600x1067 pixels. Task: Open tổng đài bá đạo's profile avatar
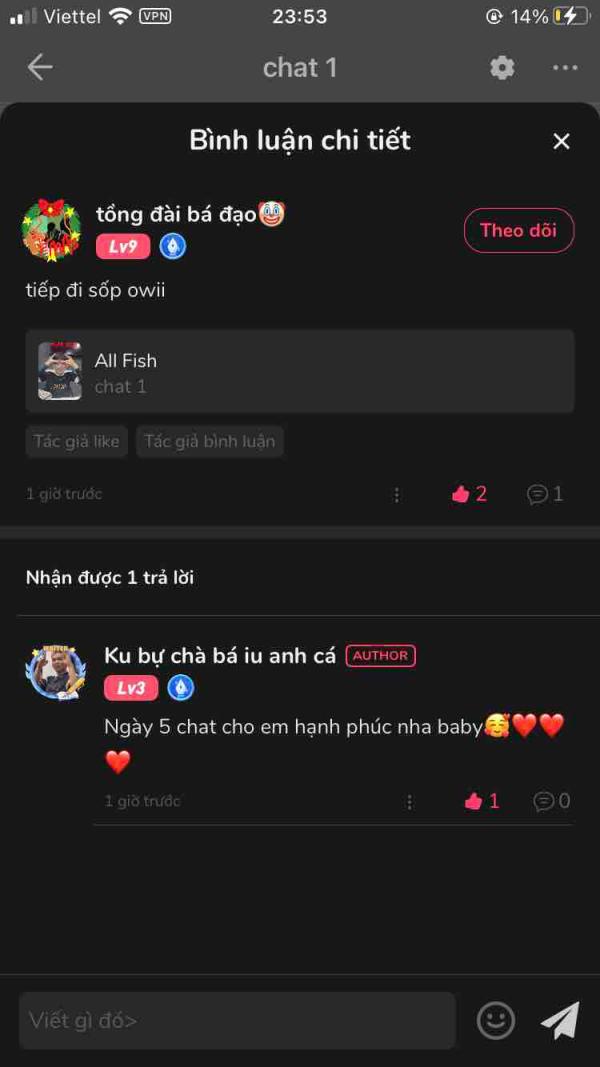click(51, 229)
